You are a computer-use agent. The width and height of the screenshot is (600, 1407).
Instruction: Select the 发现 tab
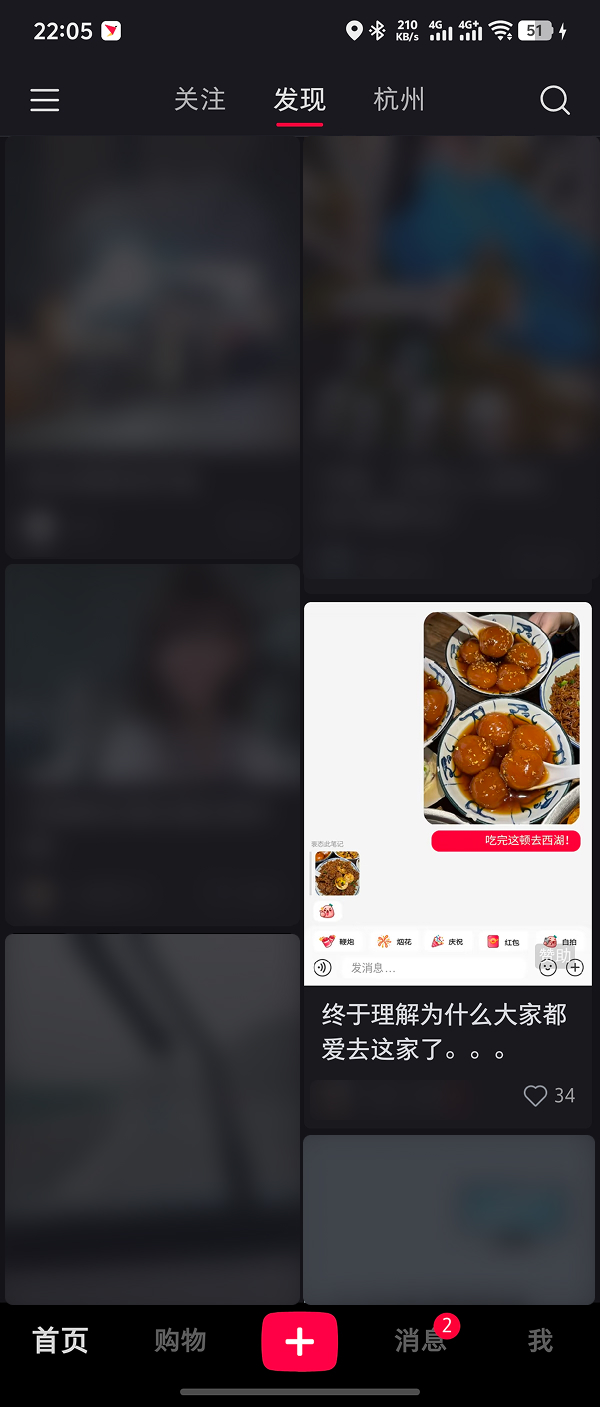tap(300, 100)
